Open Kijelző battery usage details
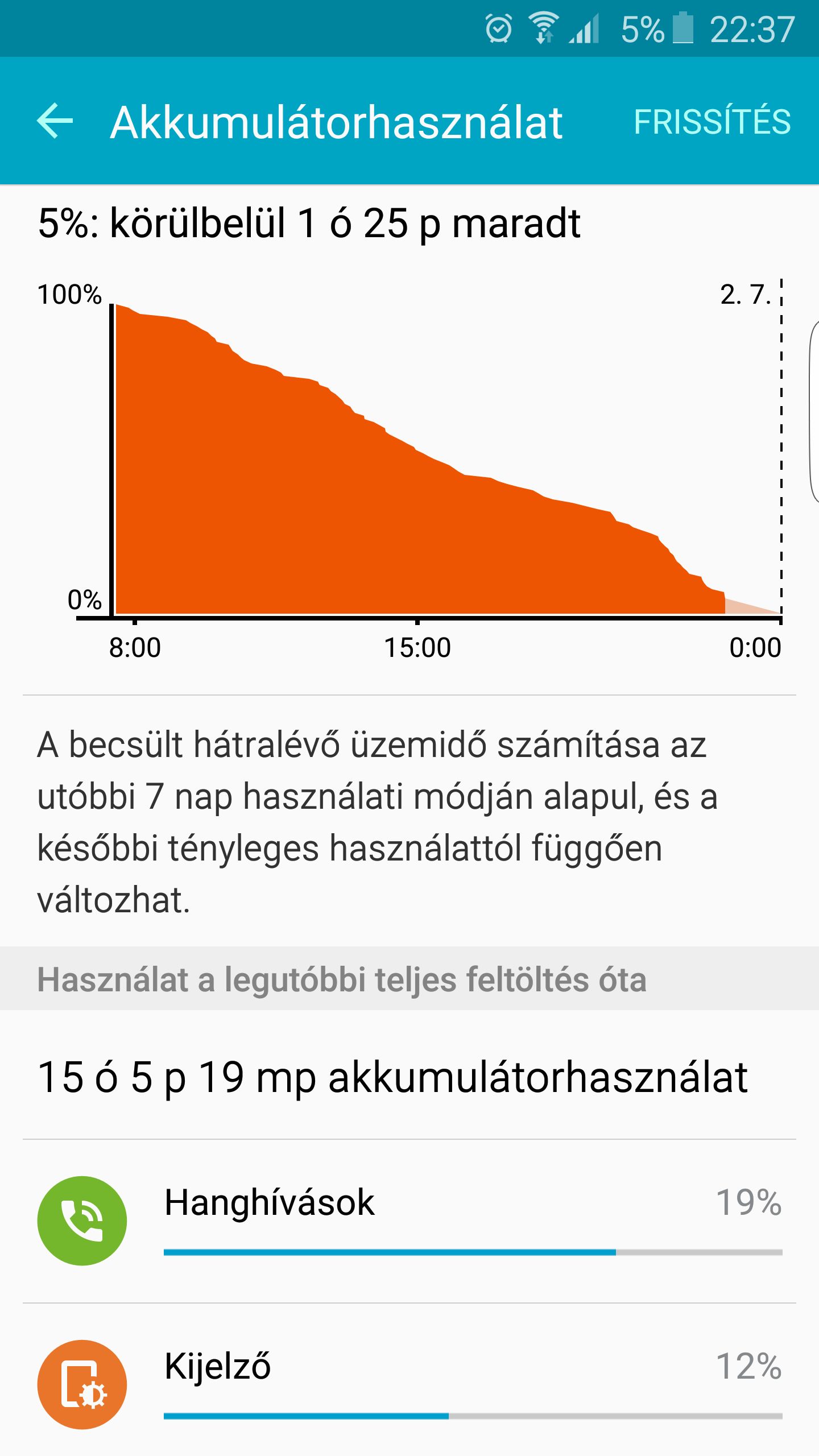This screenshot has height=1456, width=819. tap(409, 1382)
